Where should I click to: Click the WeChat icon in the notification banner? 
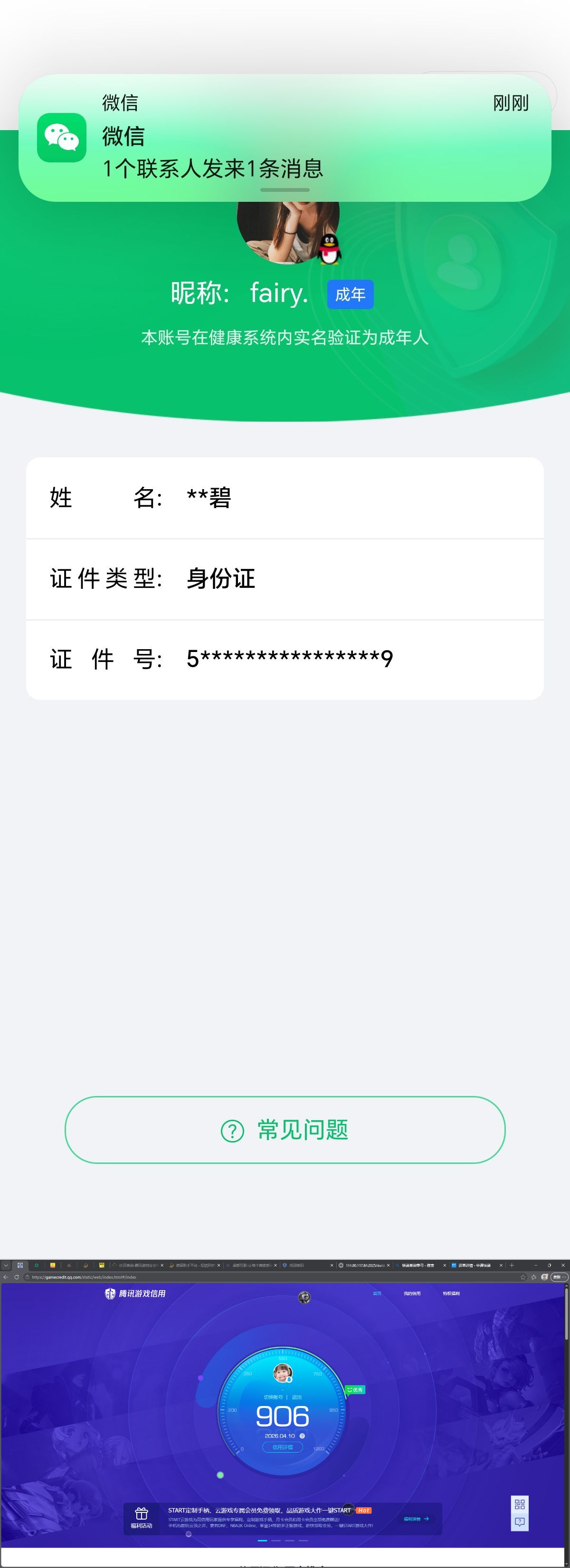(x=61, y=139)
